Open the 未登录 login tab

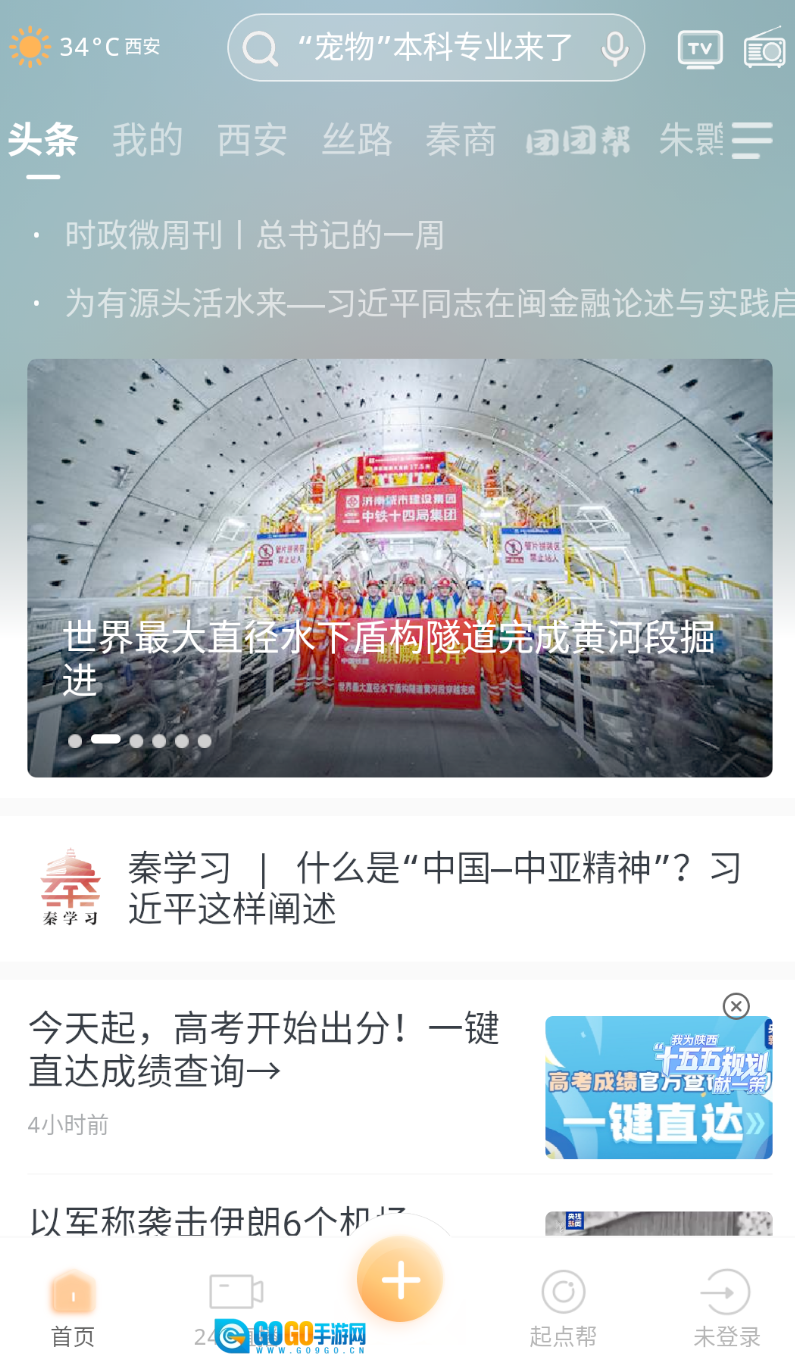pyautogui.click(x=727, y=1310)
